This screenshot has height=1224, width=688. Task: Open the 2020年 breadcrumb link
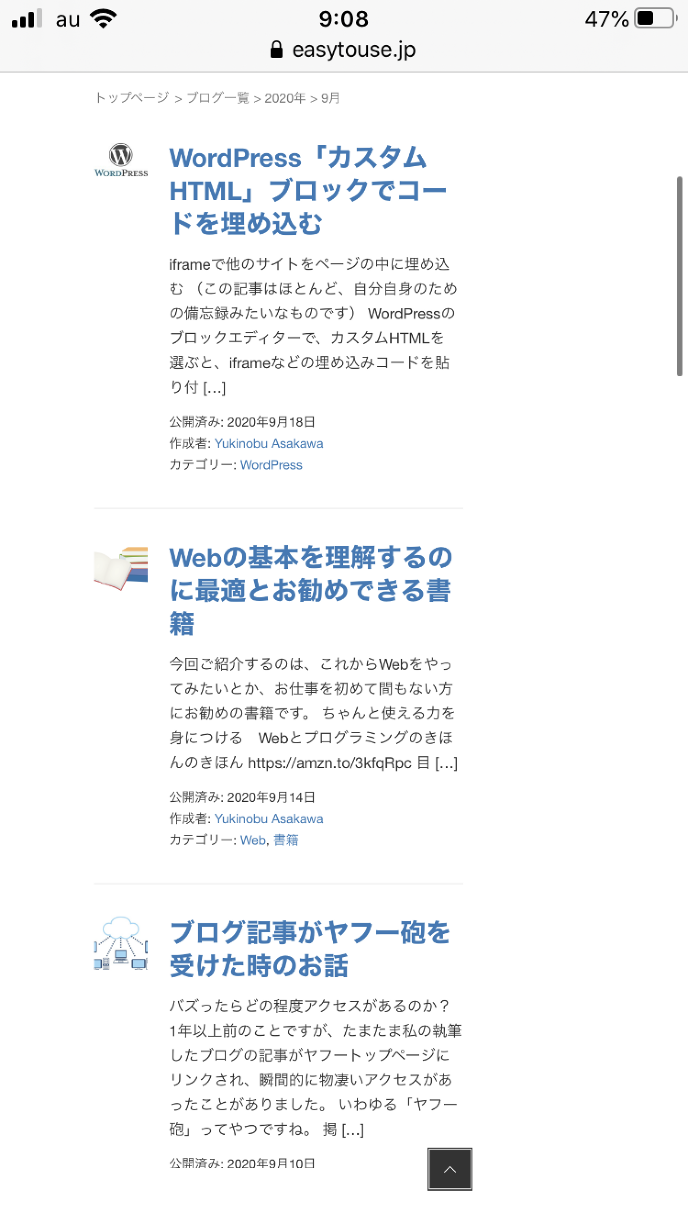click(285, 98)
